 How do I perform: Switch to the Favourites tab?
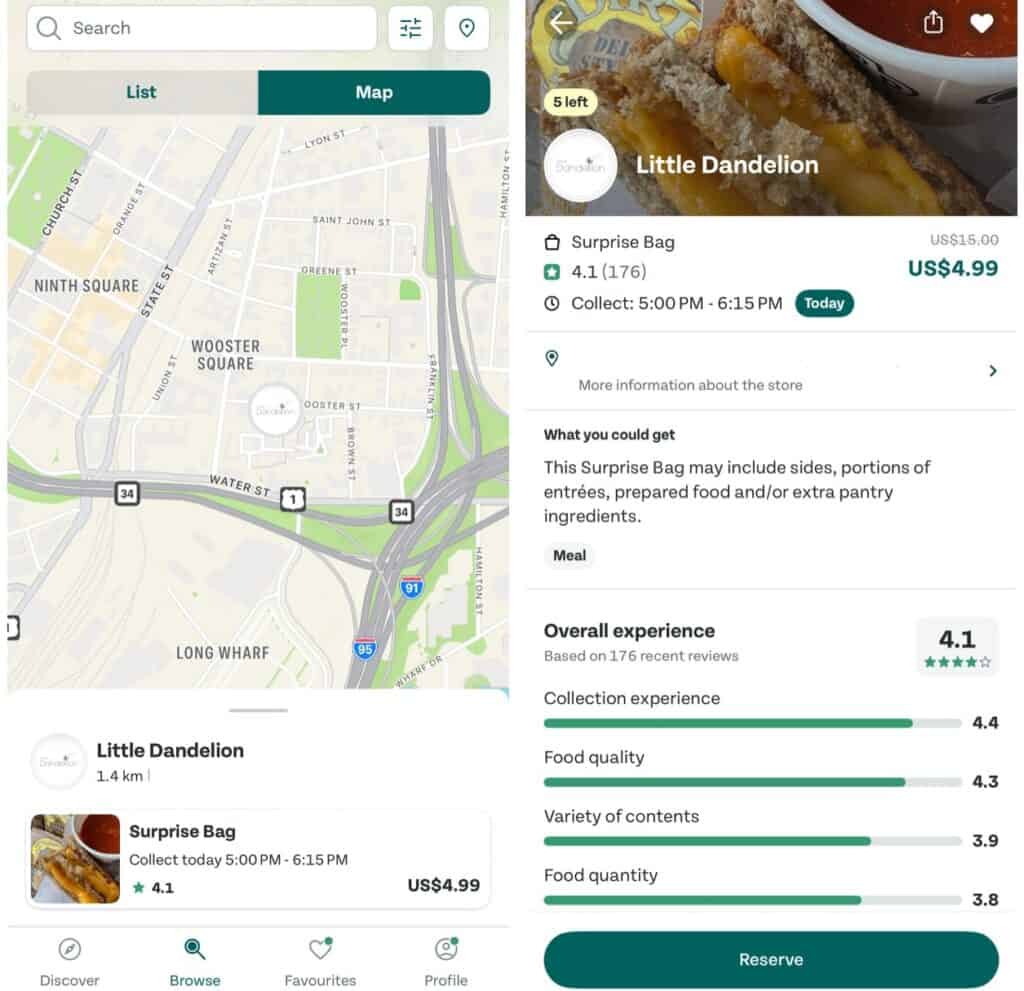tap(320, 962)
